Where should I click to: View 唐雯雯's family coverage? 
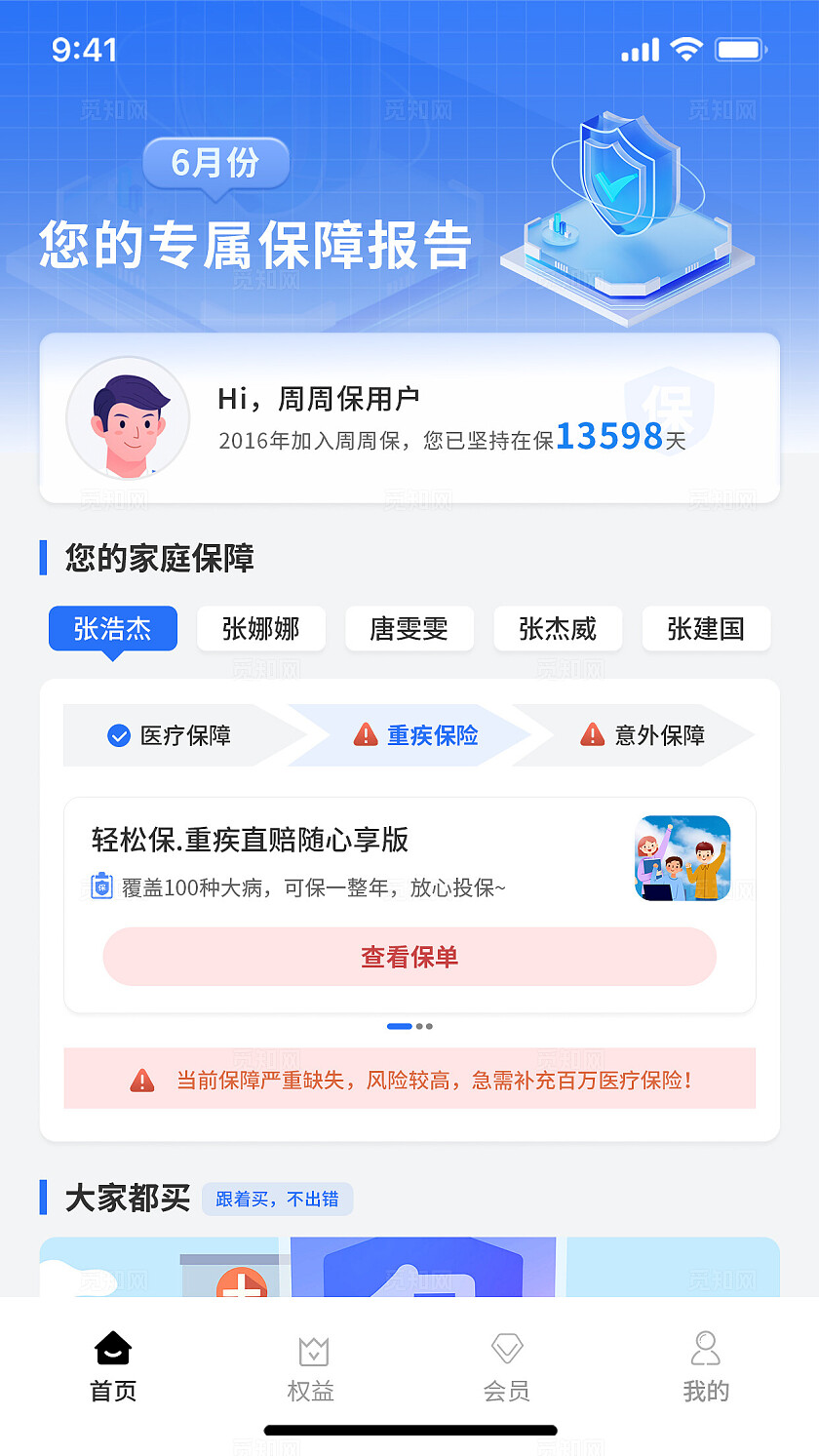click(409, 629)
